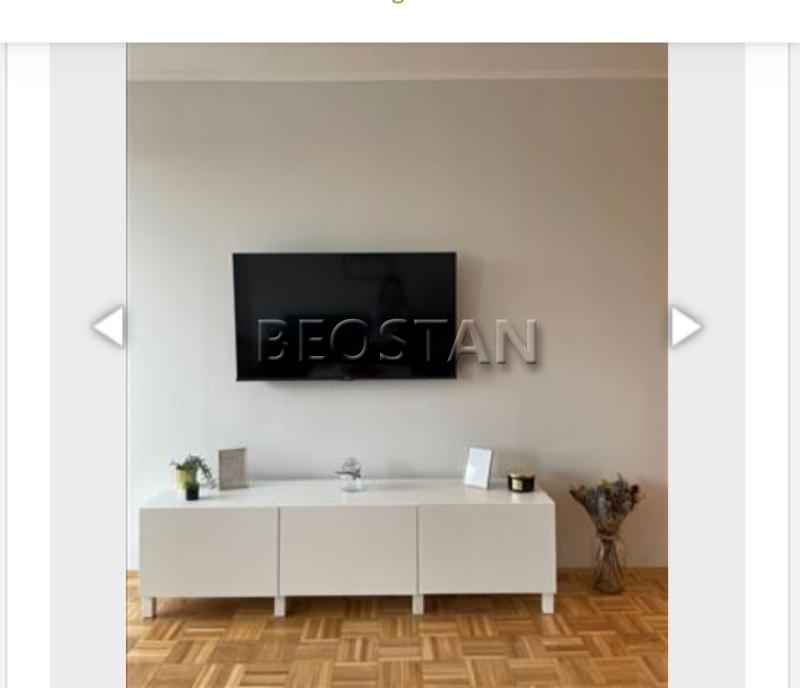Go to the next gallery photo
Image resolution: width=800 pixels, height=688 pixels.
click(x=686, y=326)
